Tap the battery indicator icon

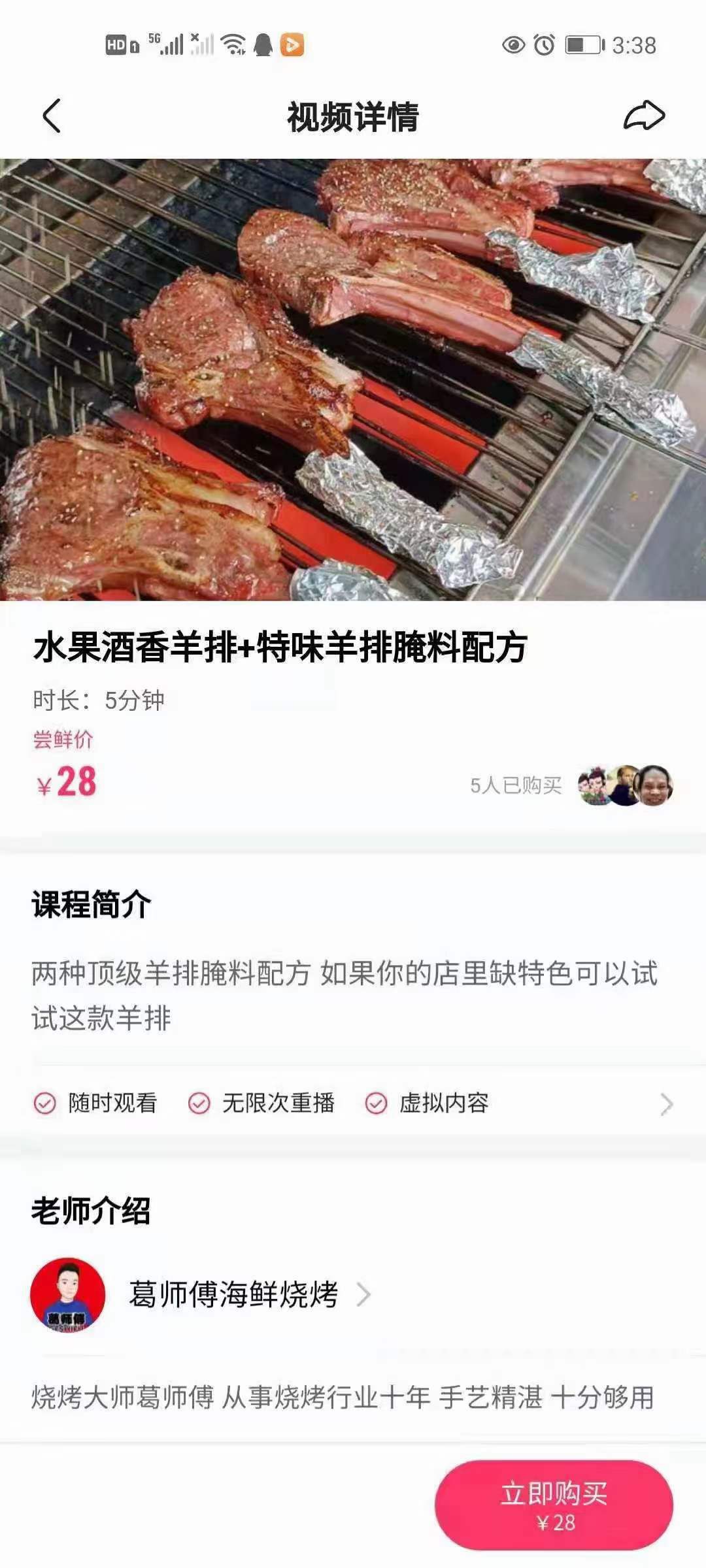582,44
